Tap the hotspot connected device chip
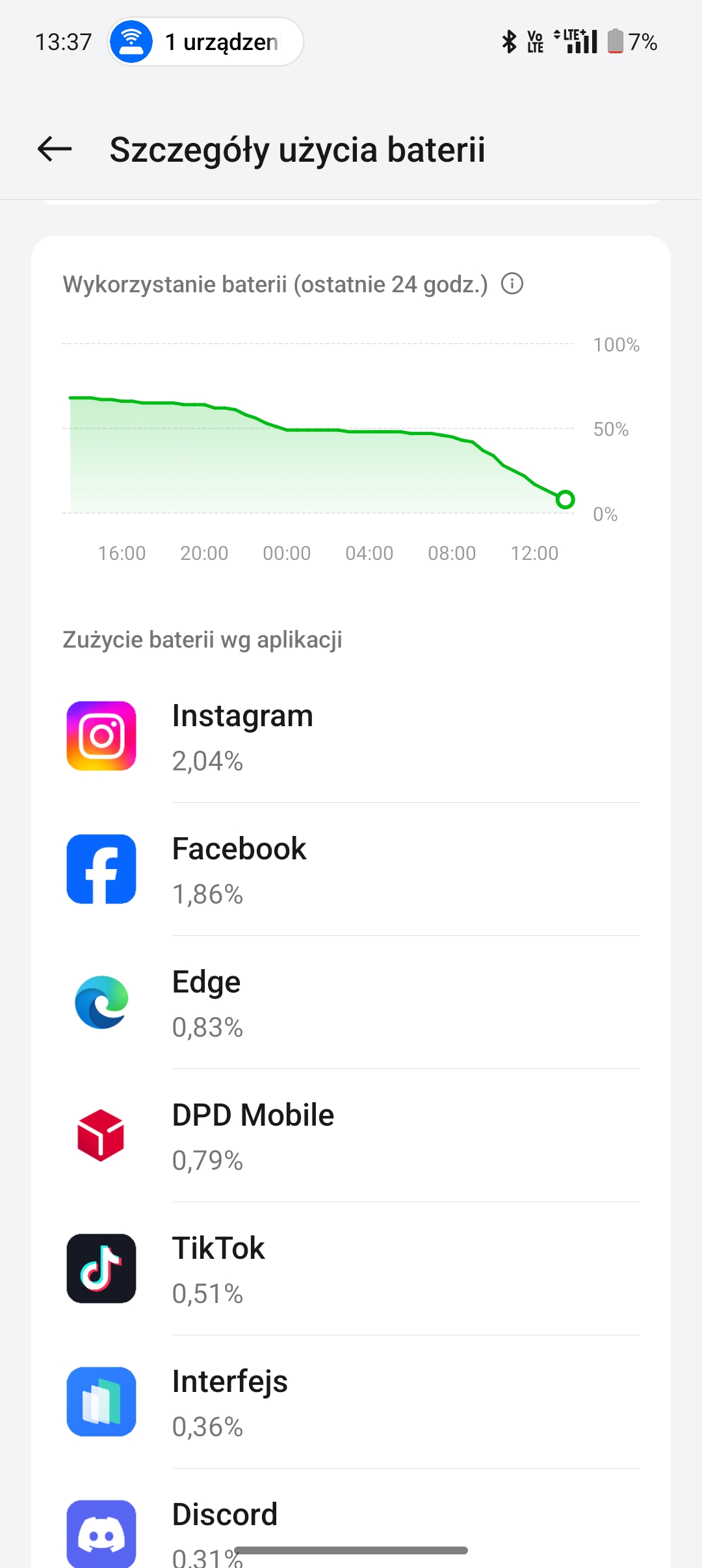702x1568 pixels. point(205,42)
